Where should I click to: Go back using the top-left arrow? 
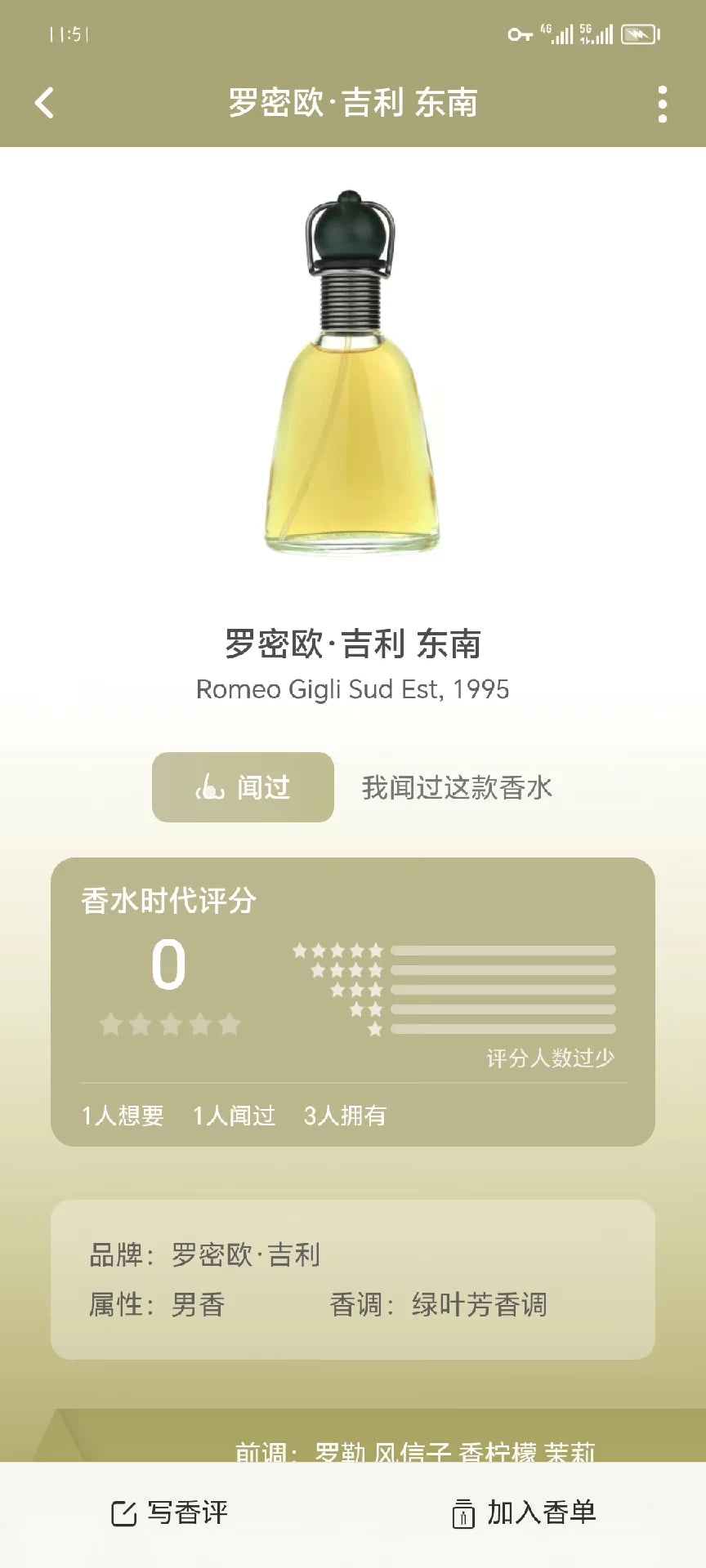click(45, 104)
